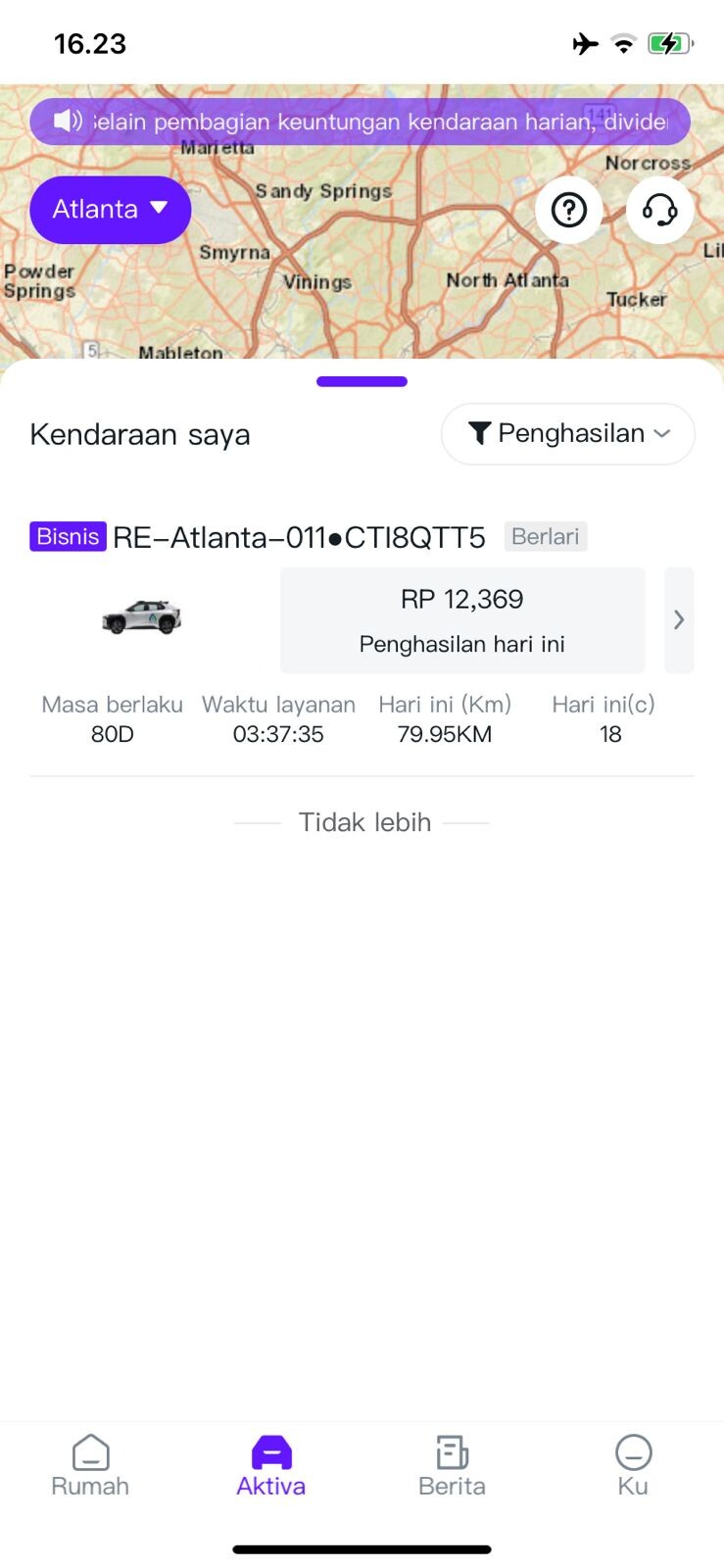Screen dimensions: 724x1568
Task: Tap the chevron arrow beside earnings
Action: point(679,620)
